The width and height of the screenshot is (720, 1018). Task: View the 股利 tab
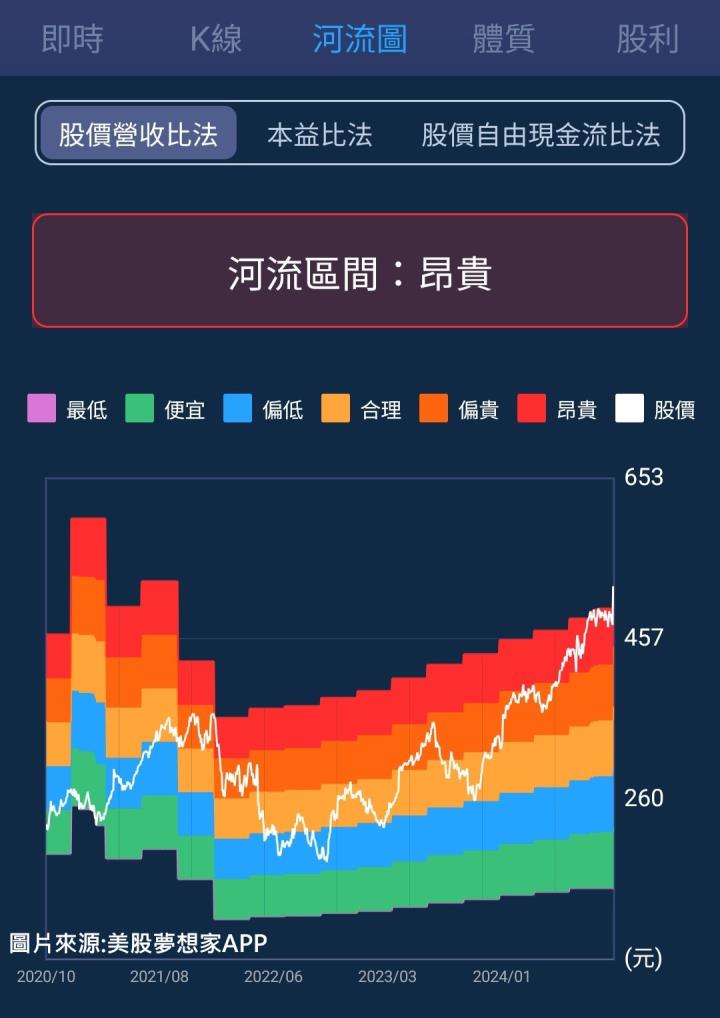tap(647, 39)
